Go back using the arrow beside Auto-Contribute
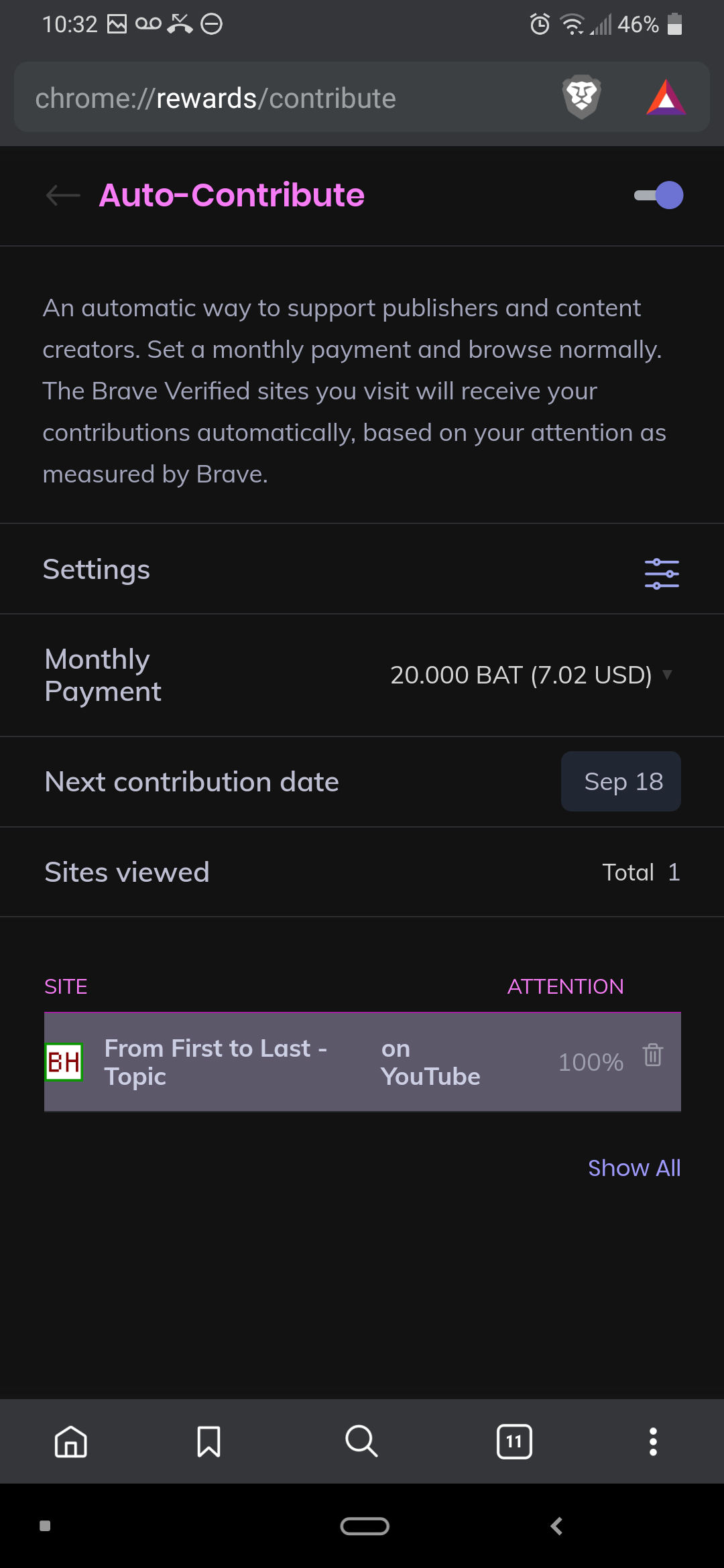The height and width of the screenshot is (1568, 724). pos(63,196)
